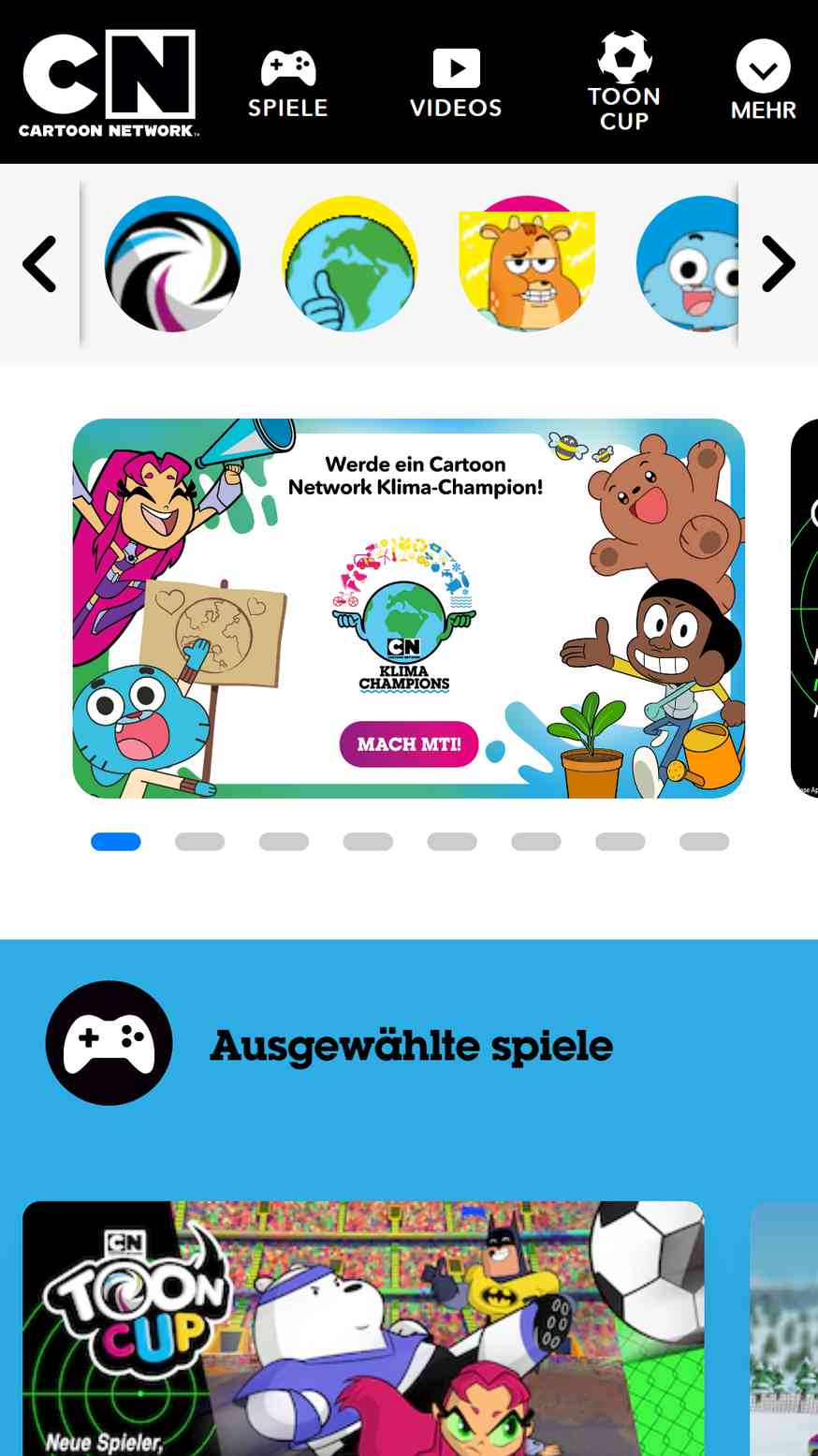The width and height of the screenshot is (818, 1456).
Task: Open the Cartoon Network home logo
Action: [x=109, y=83]
